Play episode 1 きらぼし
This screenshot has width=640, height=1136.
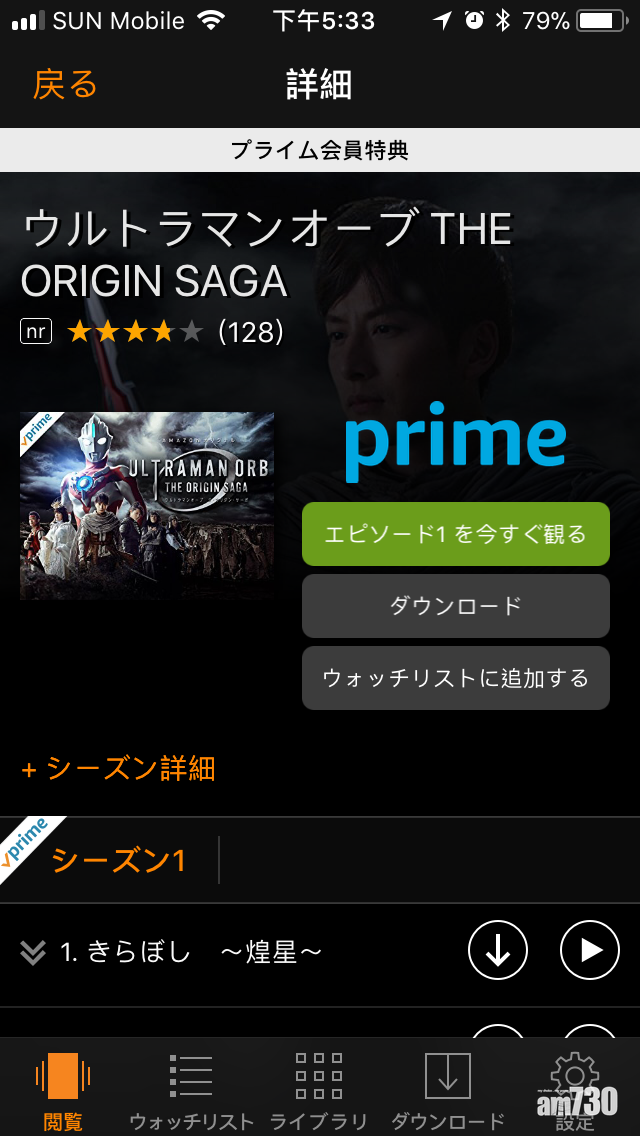pyautogui.click(x=590, y=950)
